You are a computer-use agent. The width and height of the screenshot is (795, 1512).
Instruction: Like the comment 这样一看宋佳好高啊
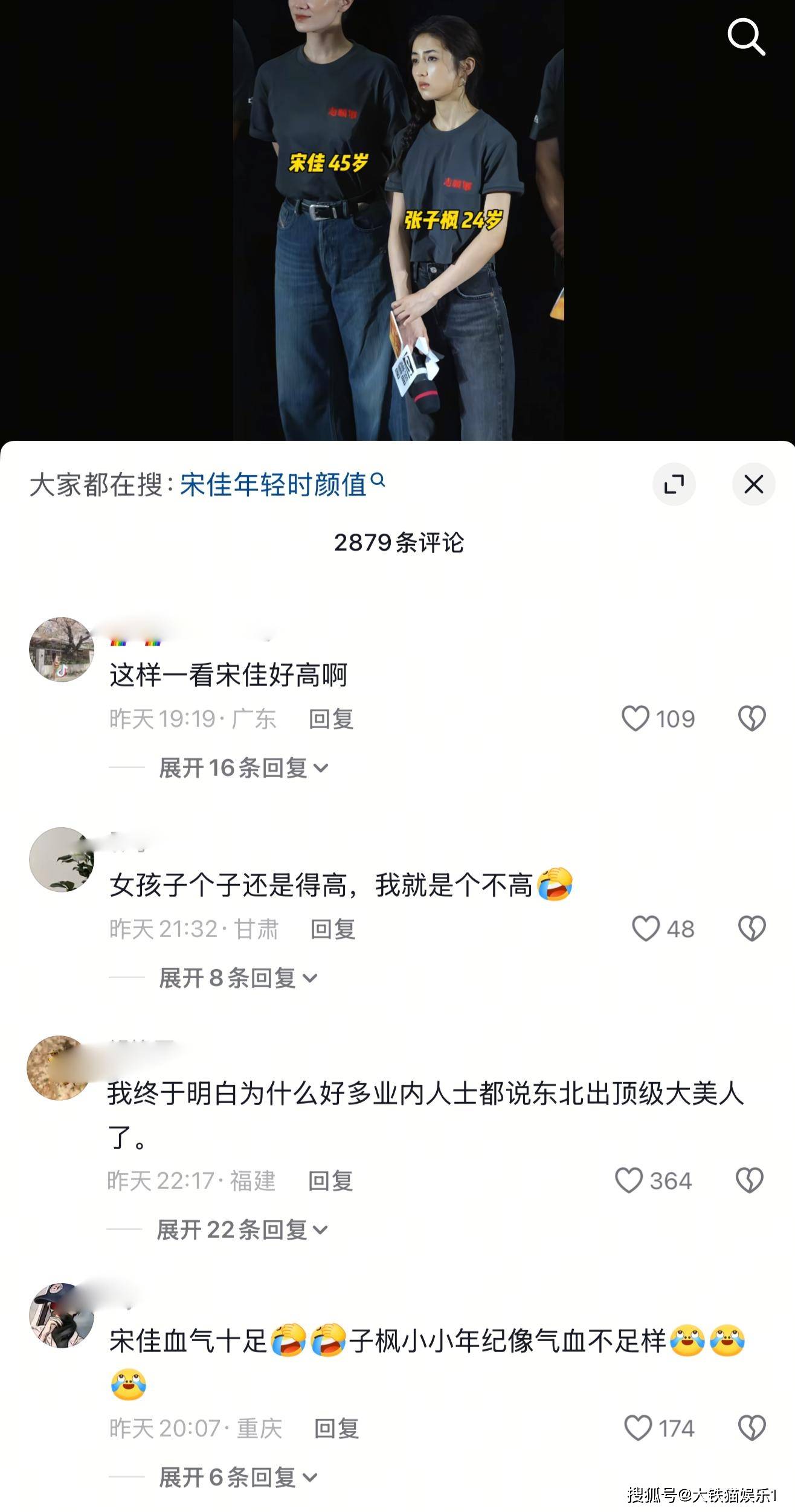click(636, 719)
